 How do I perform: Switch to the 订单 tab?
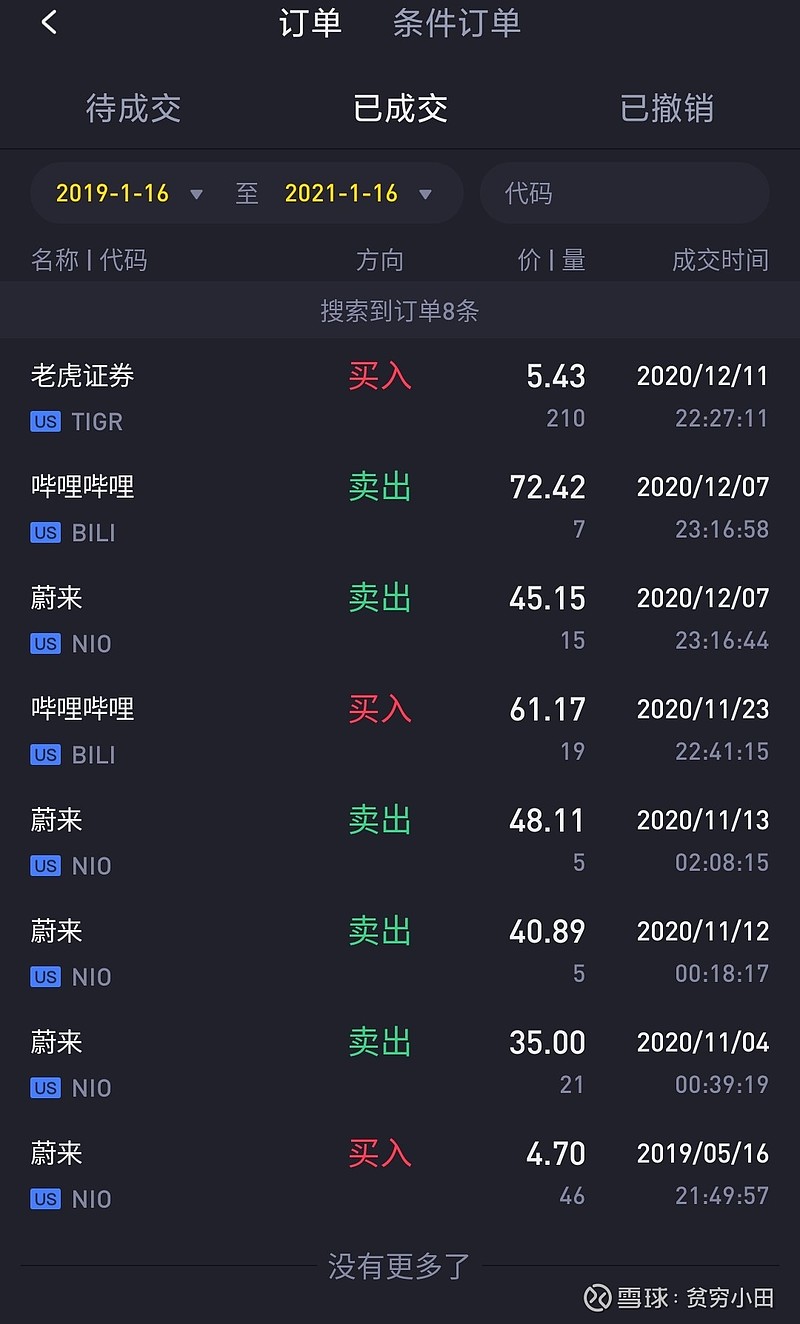click(310, 24)
